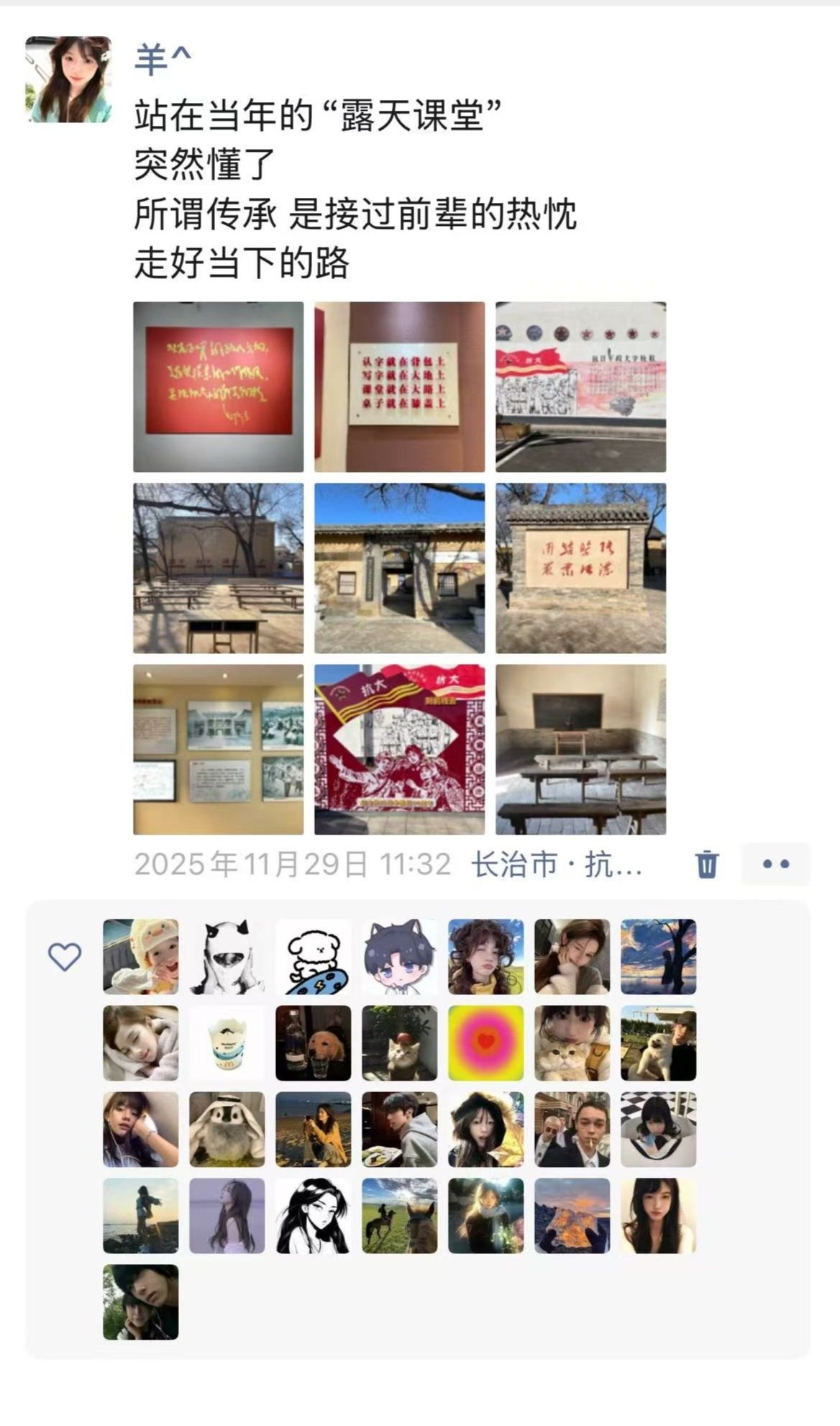Open the like and comment menu
Image resolution: width=840 pixels, height=1426 pixels.
(x=775, y=864)
